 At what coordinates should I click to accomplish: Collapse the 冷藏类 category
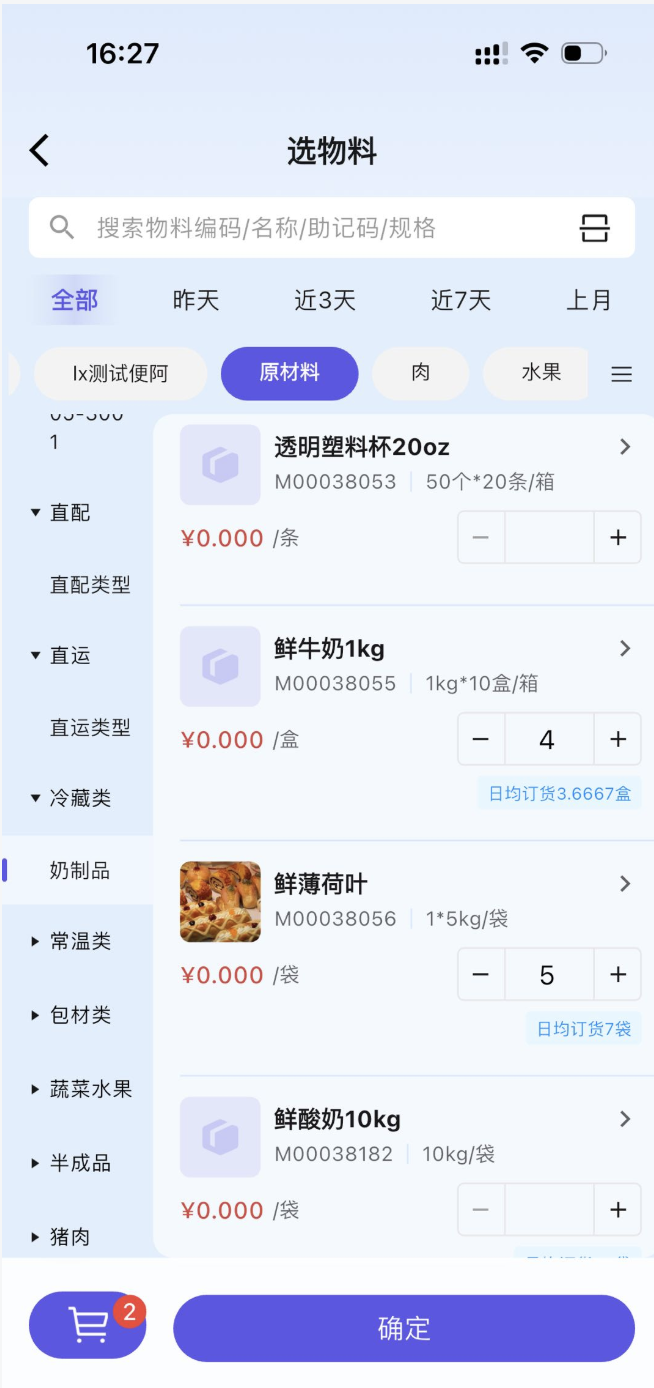[x=72, y=798]
